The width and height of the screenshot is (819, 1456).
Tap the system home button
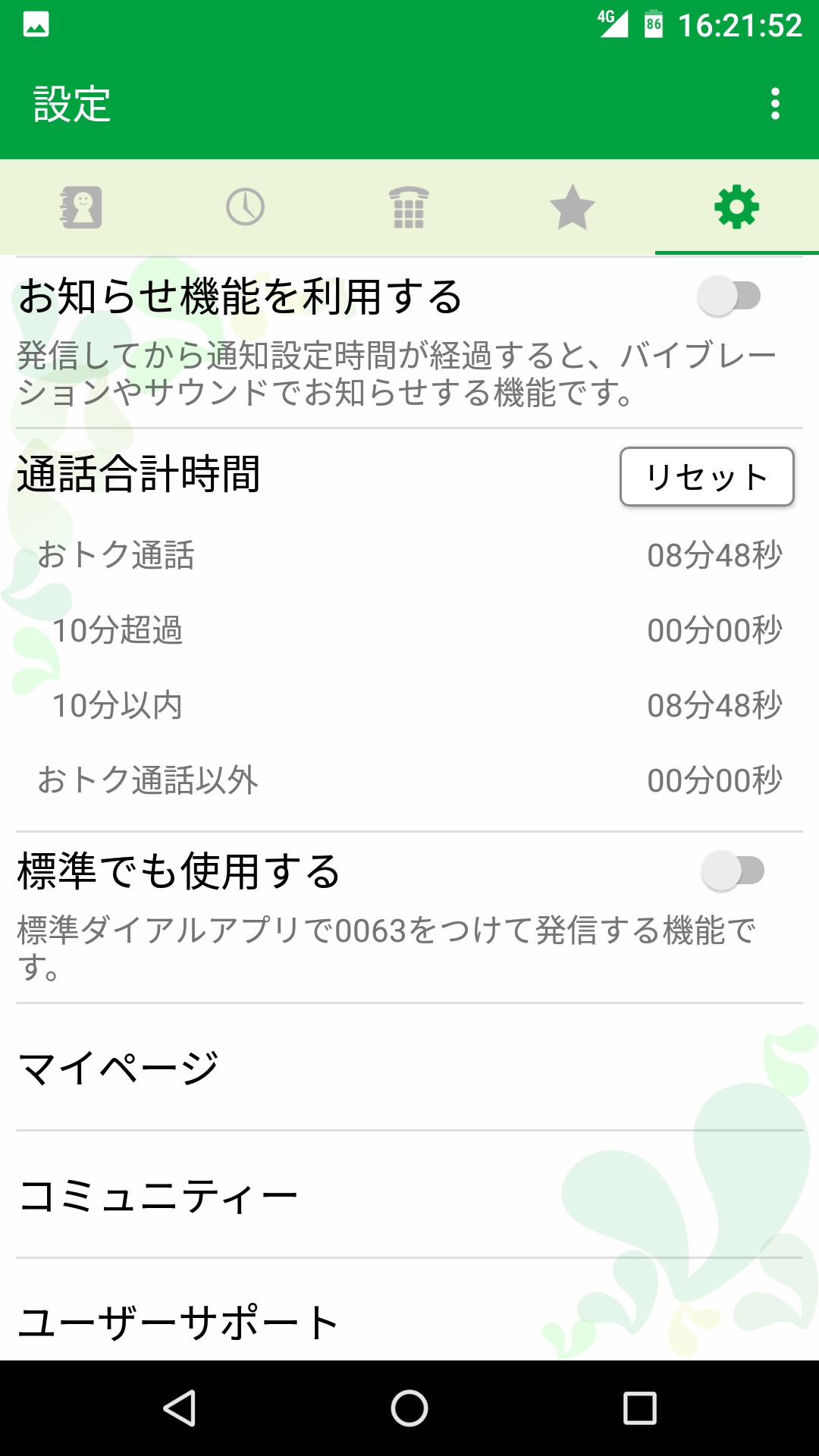[409, 1408]
